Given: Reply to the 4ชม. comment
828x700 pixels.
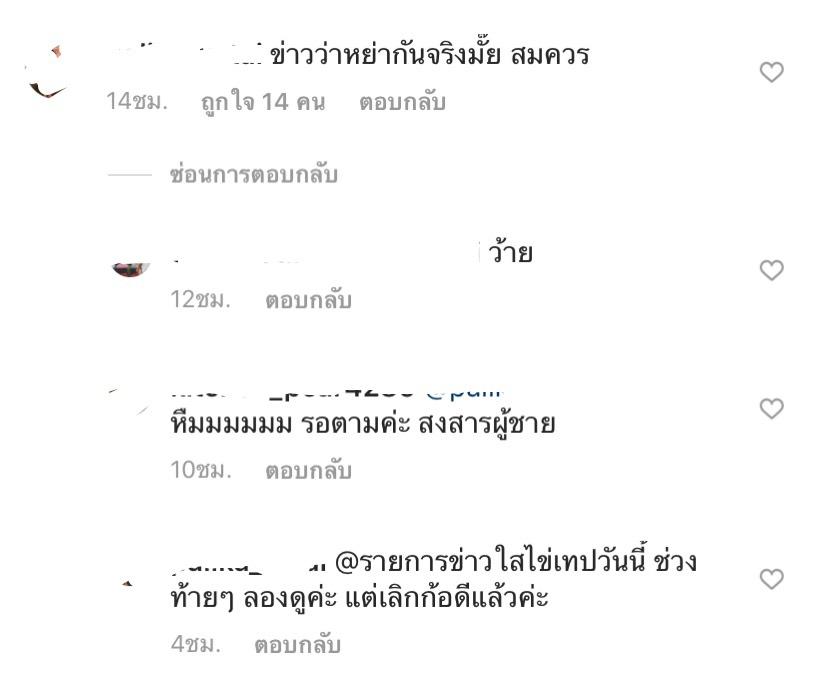Looking at the screenshot, I should 297,645.
